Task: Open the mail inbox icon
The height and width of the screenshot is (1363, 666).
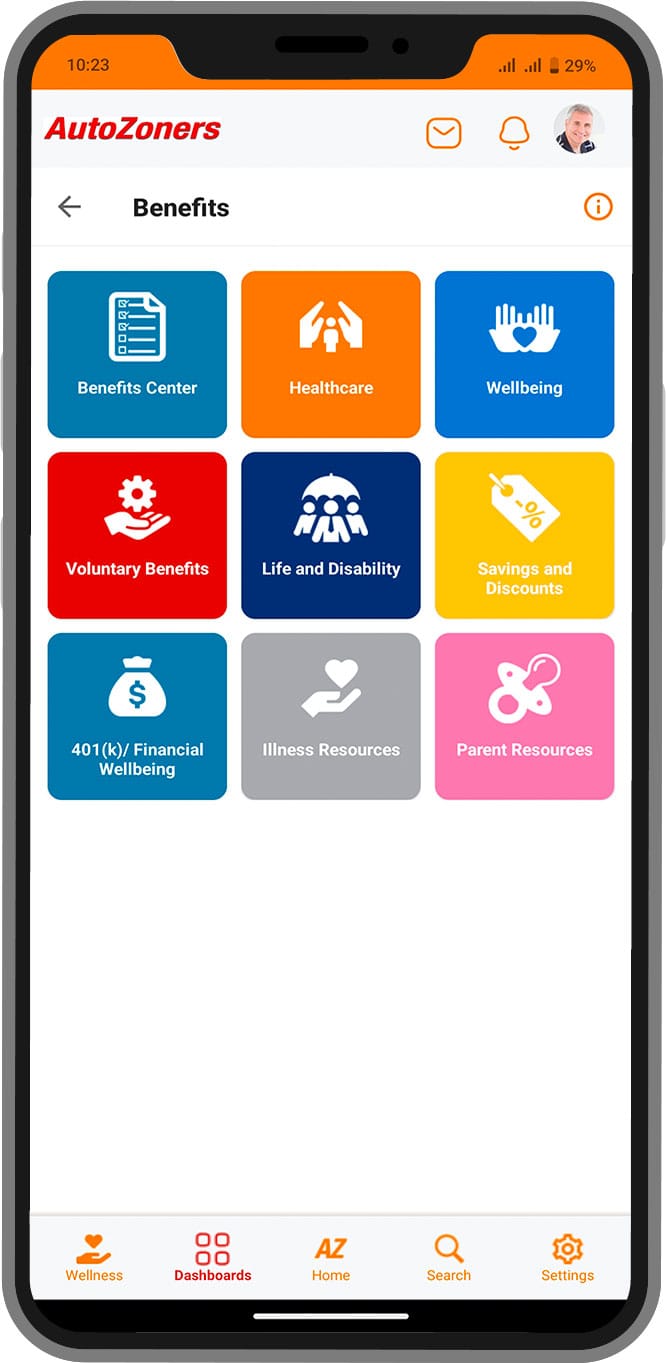Action: click(x=443, y=133)
